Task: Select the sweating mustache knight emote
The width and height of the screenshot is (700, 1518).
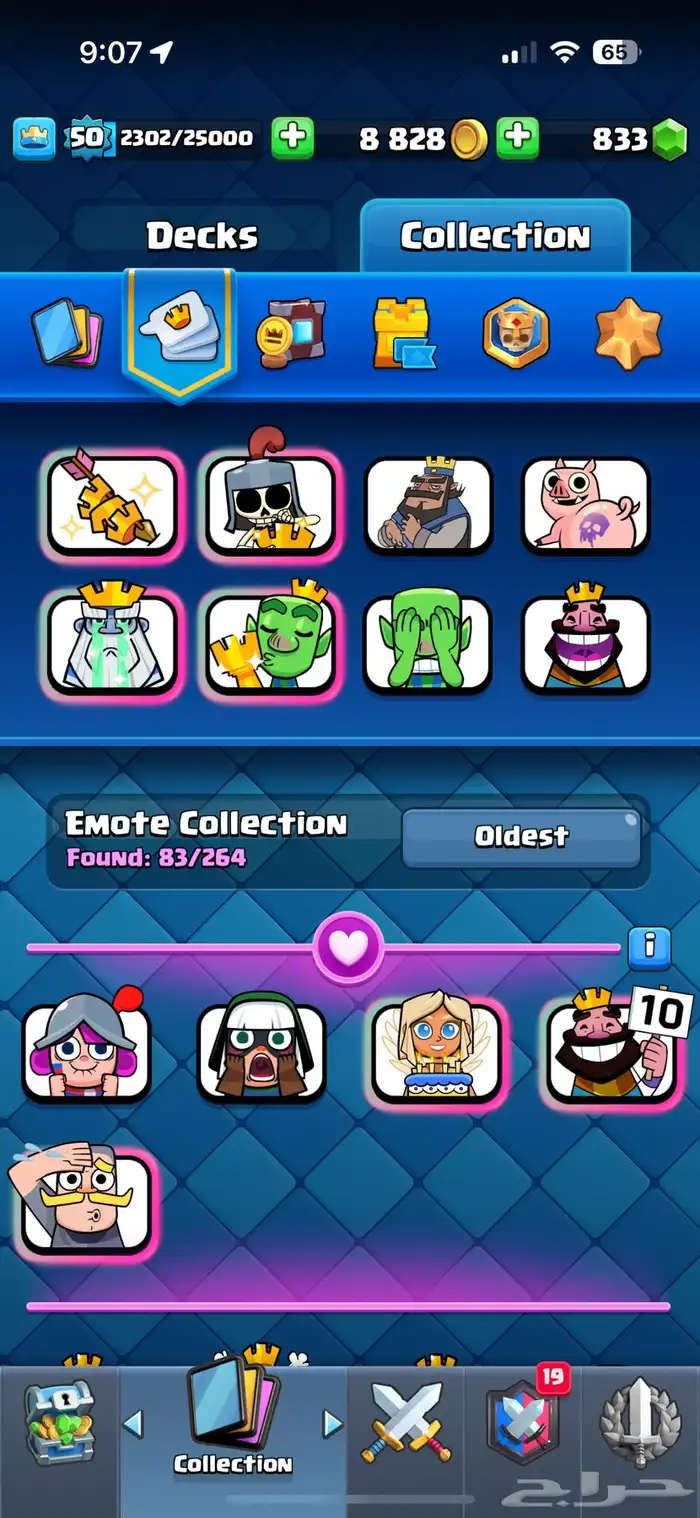Action: click(x=84, y=1198)
